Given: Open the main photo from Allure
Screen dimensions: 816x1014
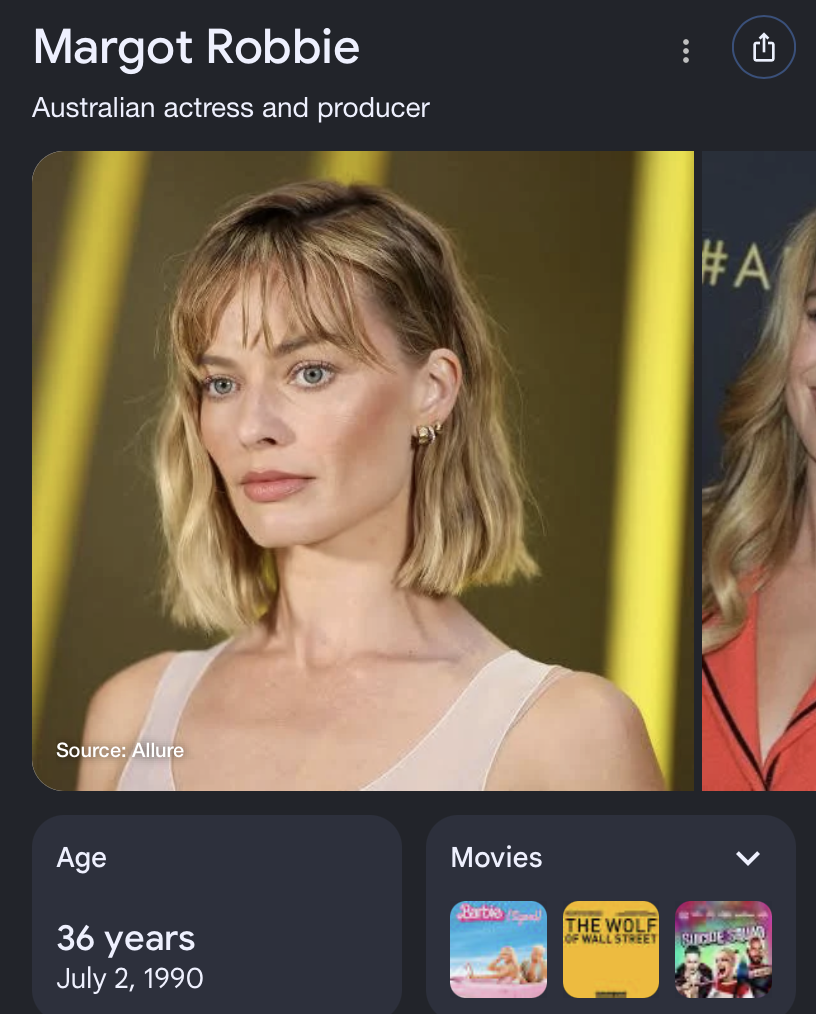Looking at the screenshot, I should tap(363, 470).
